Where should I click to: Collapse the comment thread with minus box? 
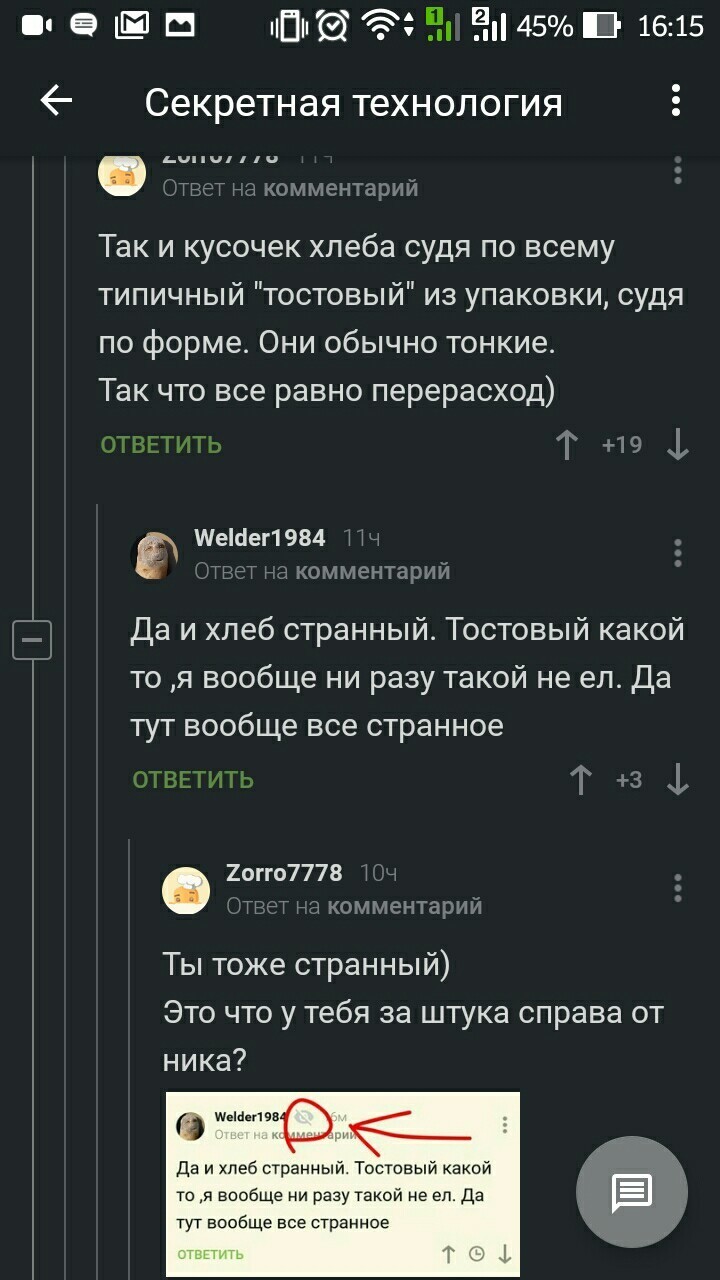point(31,639)
